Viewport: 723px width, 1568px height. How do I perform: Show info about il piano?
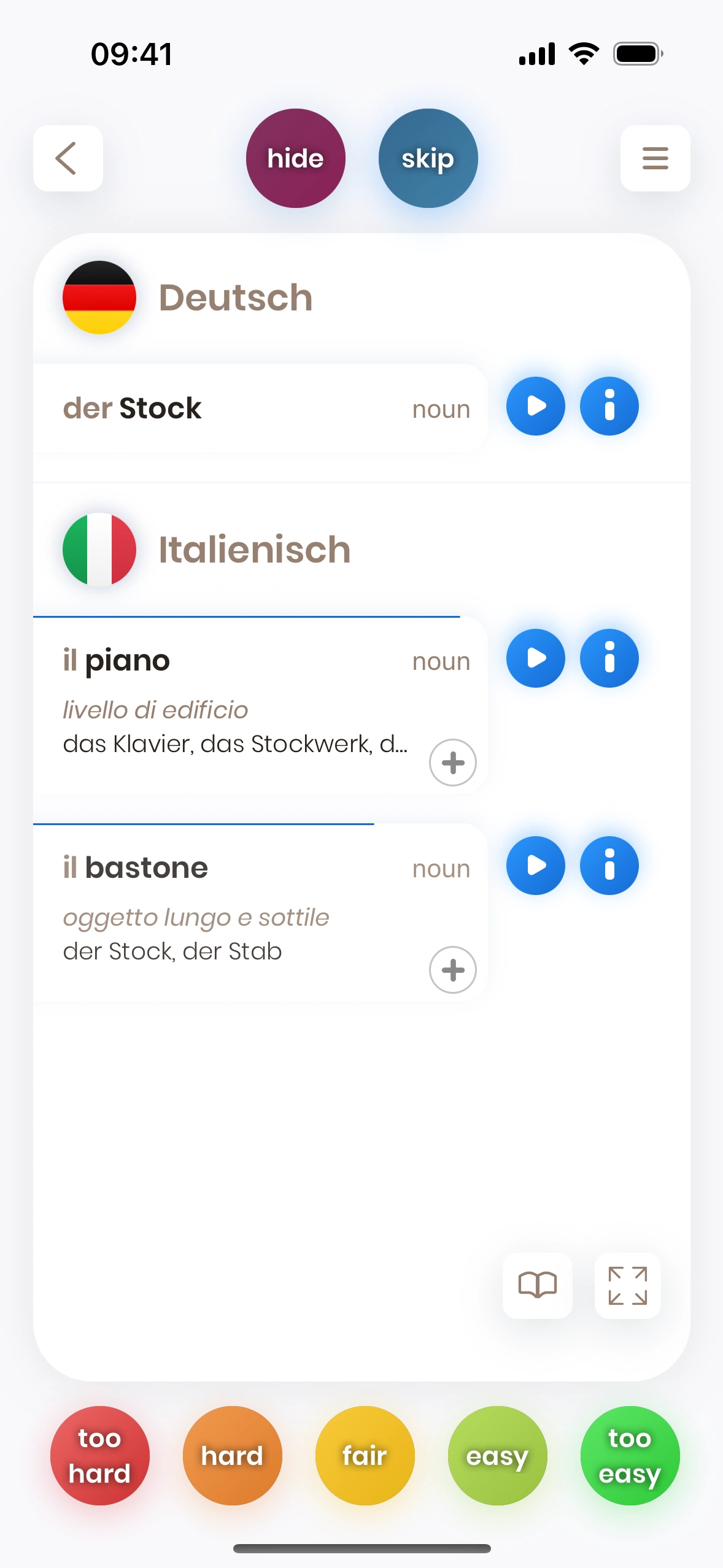609,658
